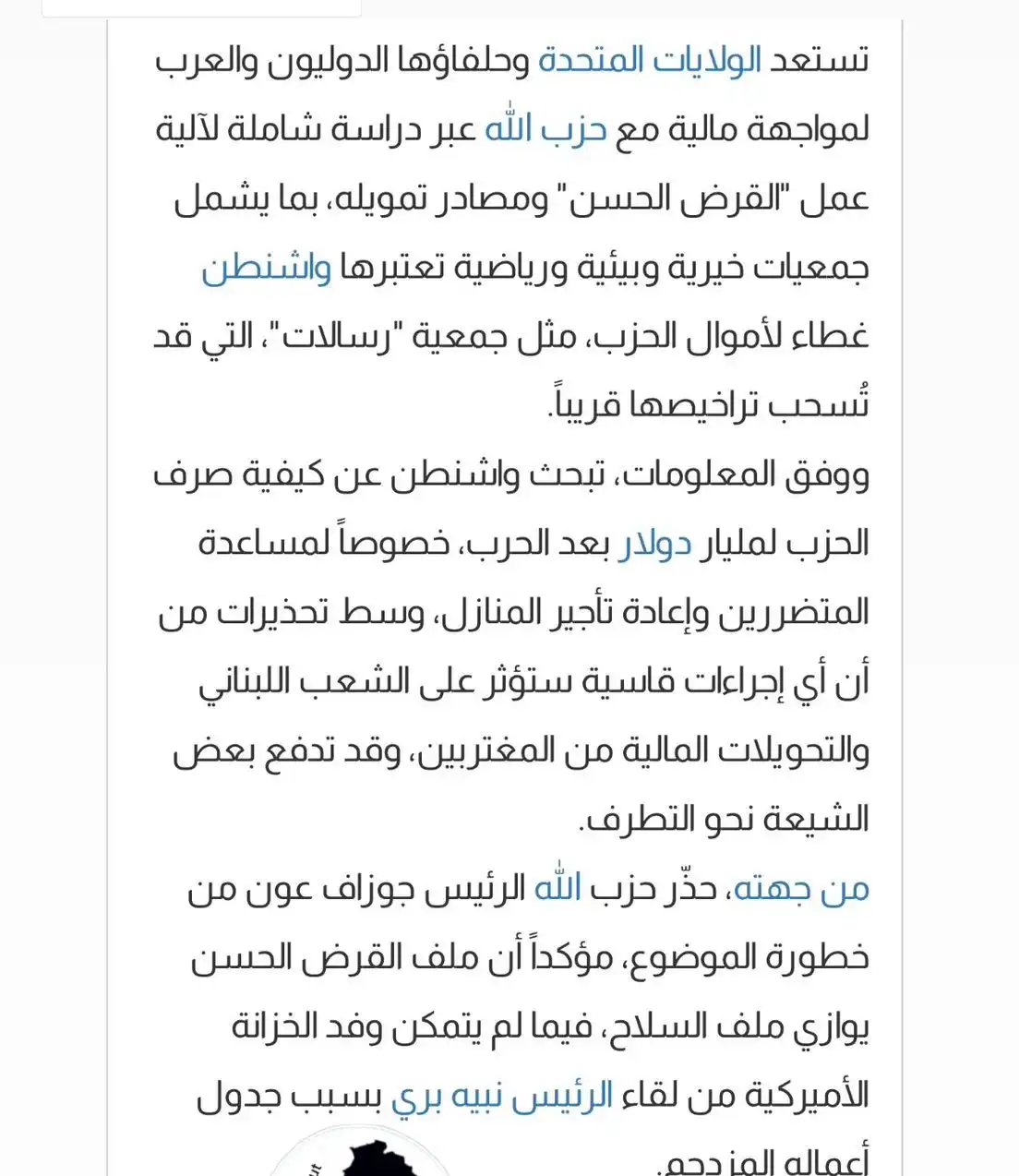Tap the حزب الله link before عبر دراسة
Viewport: 1019px width, 1176px height.
(545, 129)
